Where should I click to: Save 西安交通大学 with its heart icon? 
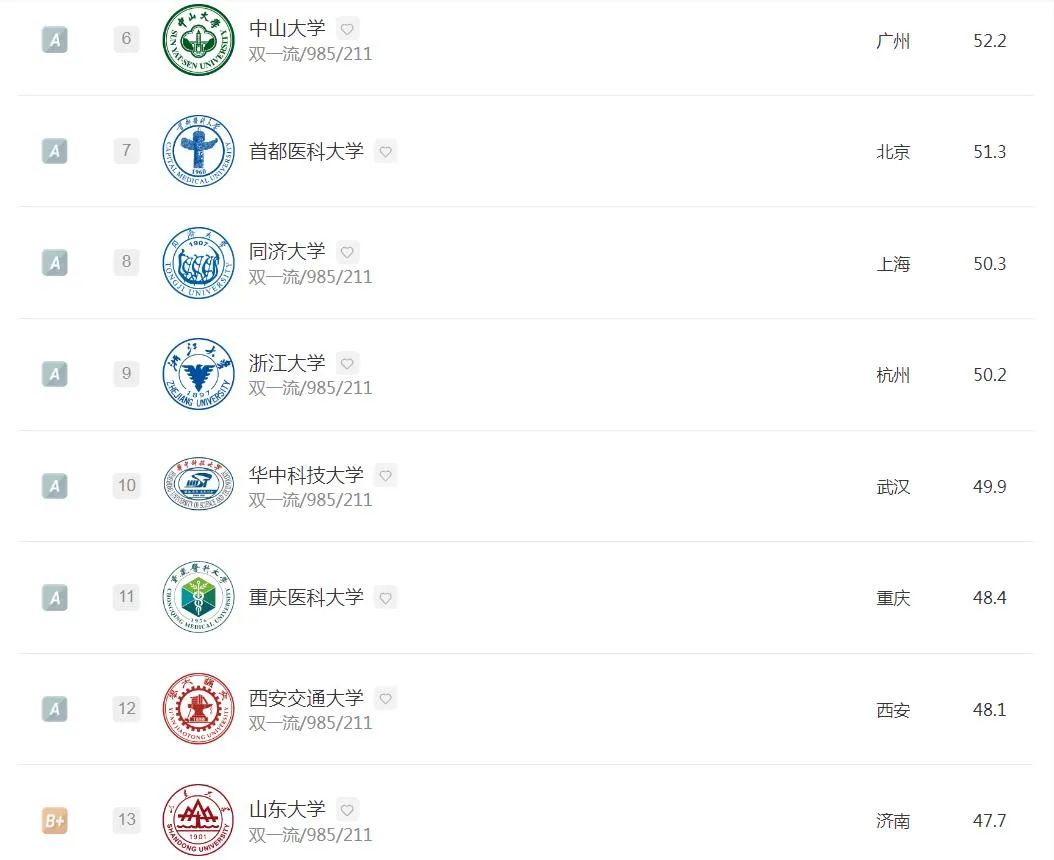click(386, 698)
